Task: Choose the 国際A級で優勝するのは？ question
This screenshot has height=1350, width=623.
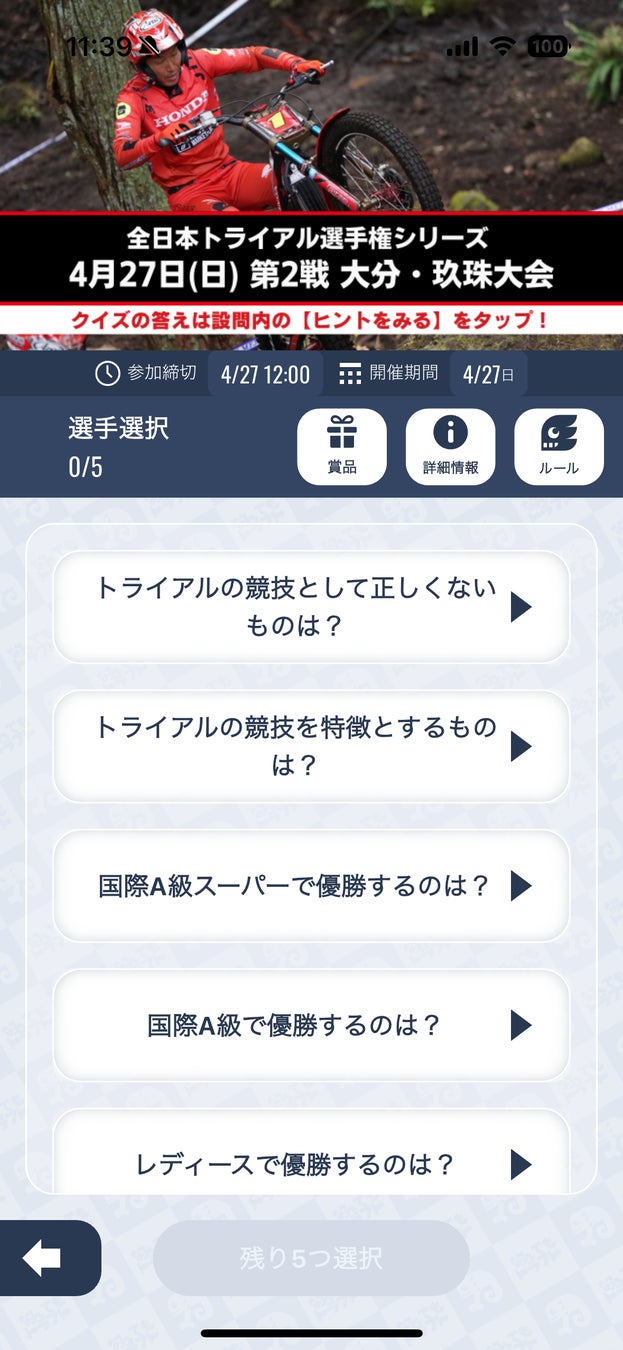Action: tap(311, 1025)
